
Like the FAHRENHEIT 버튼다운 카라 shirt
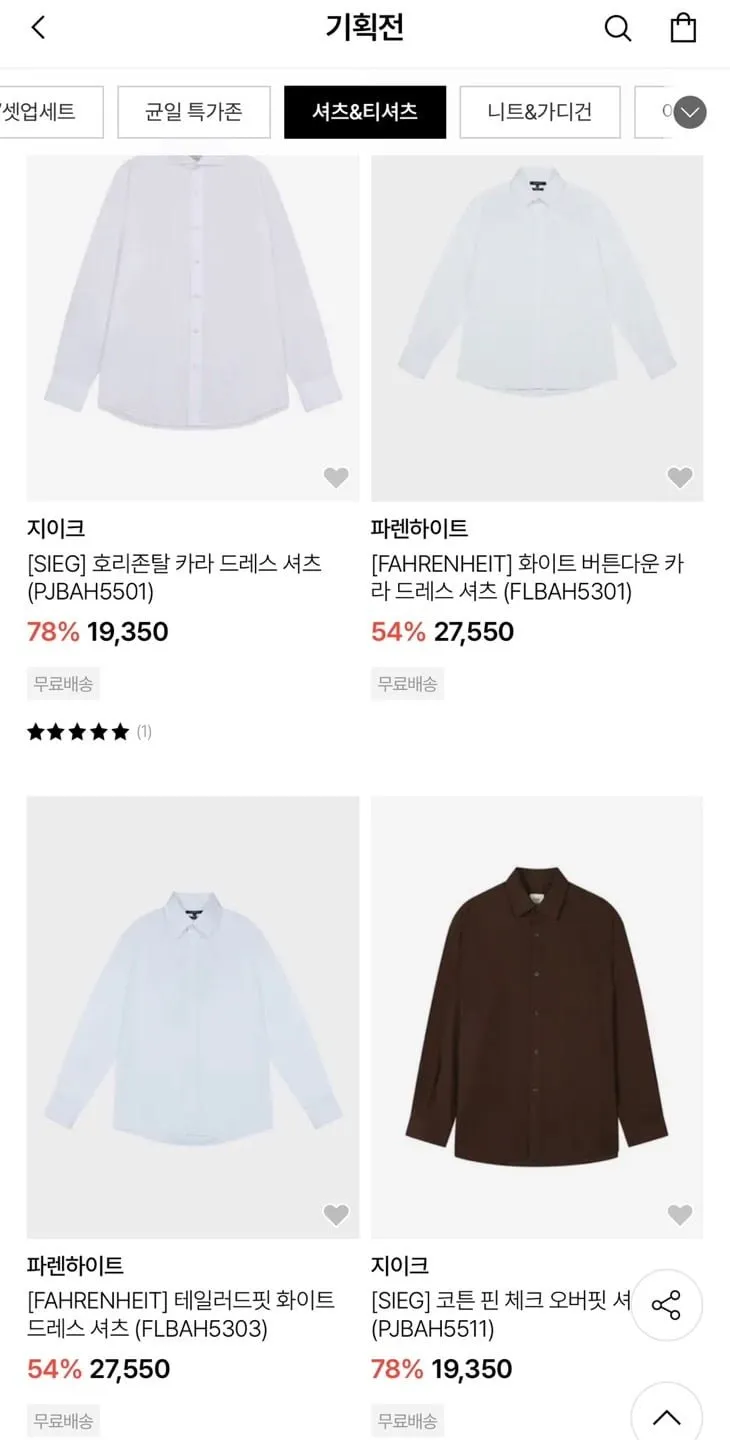(680, 478)
